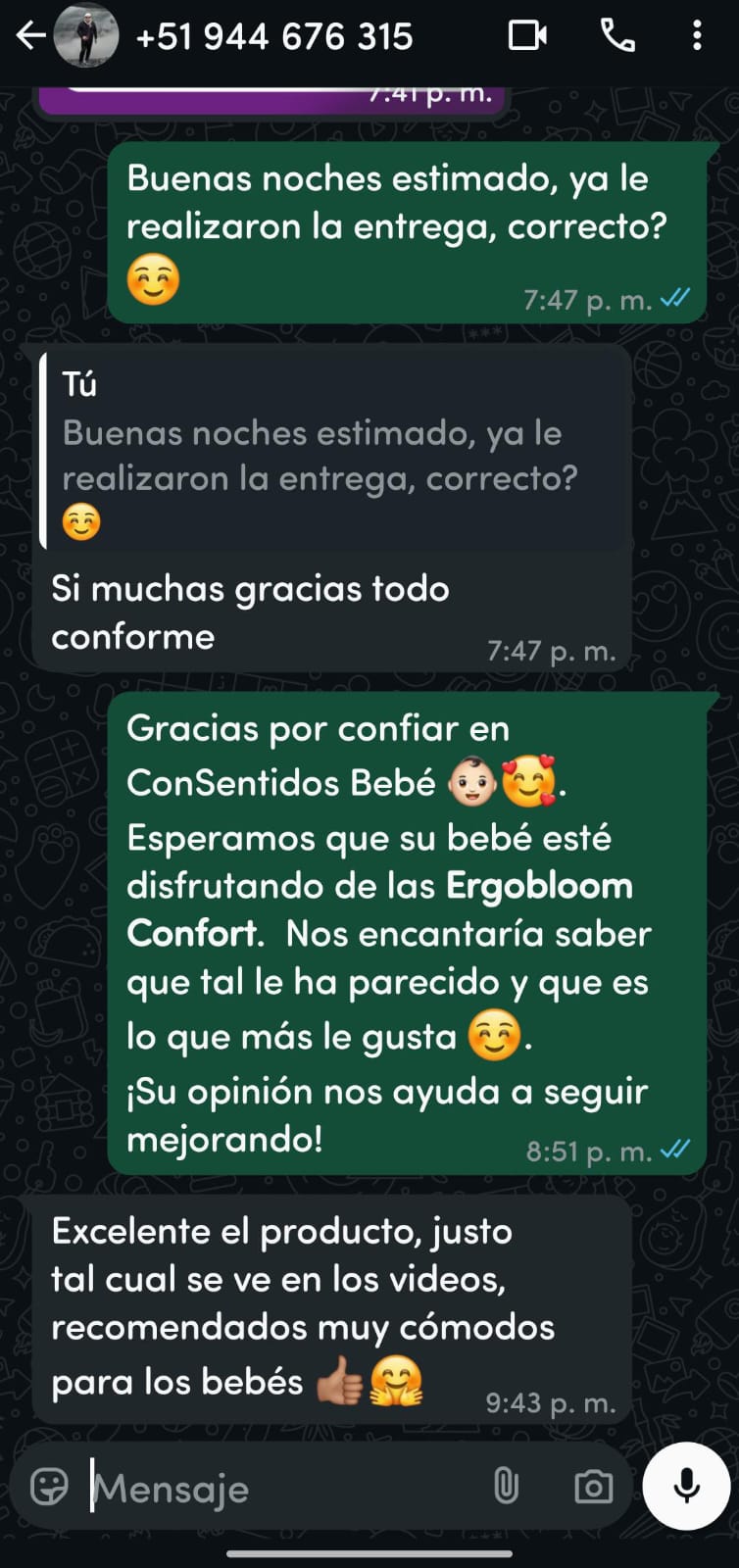Start a video call

click(x=527, y=37)
